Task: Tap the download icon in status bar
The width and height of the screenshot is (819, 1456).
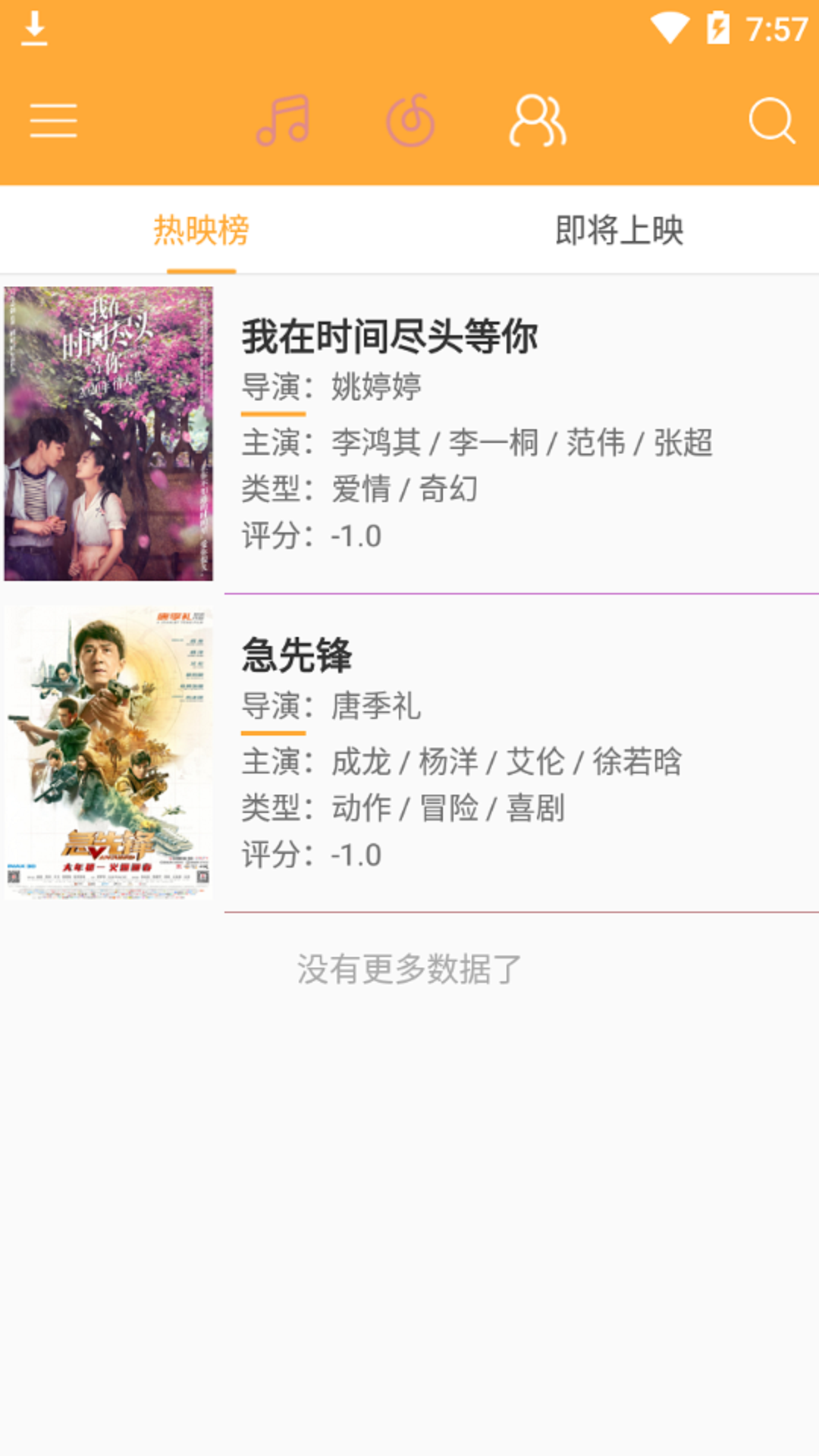Action: (36, 28)
